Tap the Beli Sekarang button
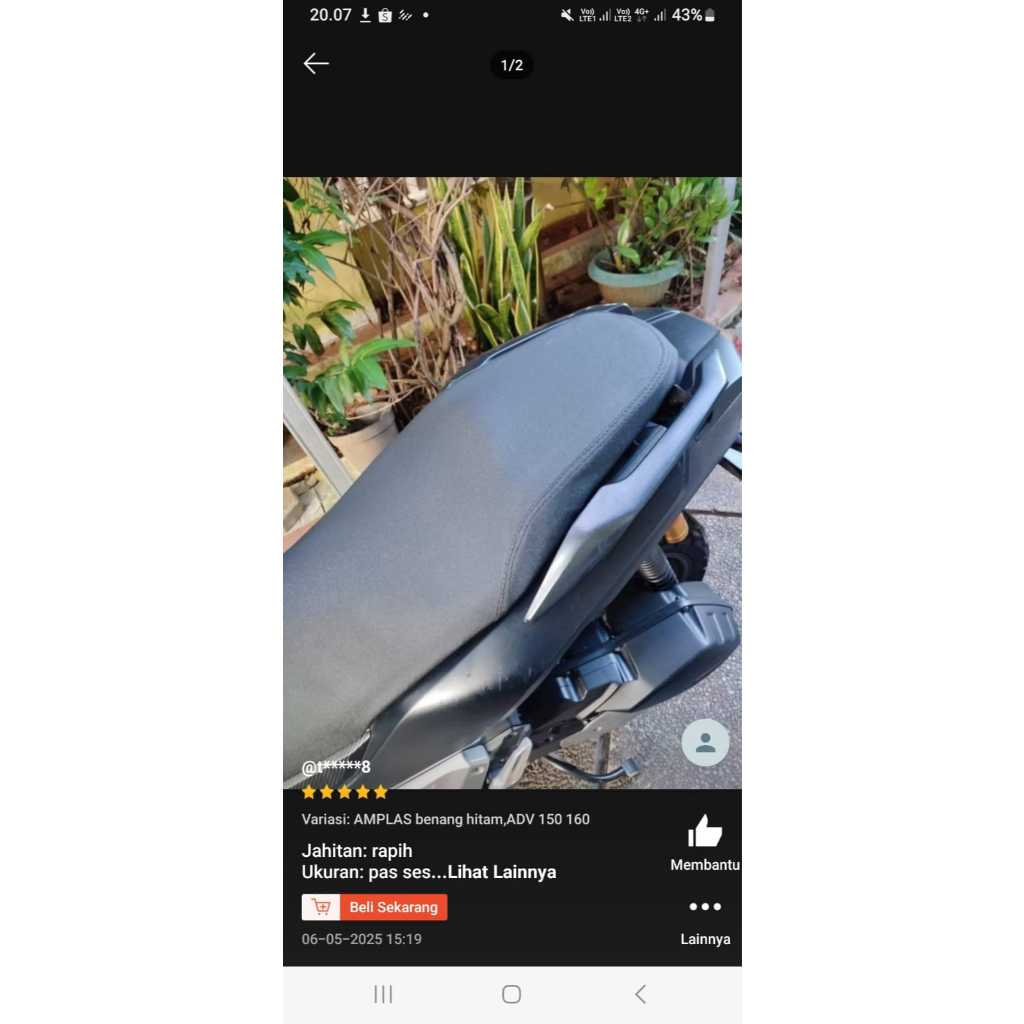Screen dimensions: 1024x1024 pos(375,907)
